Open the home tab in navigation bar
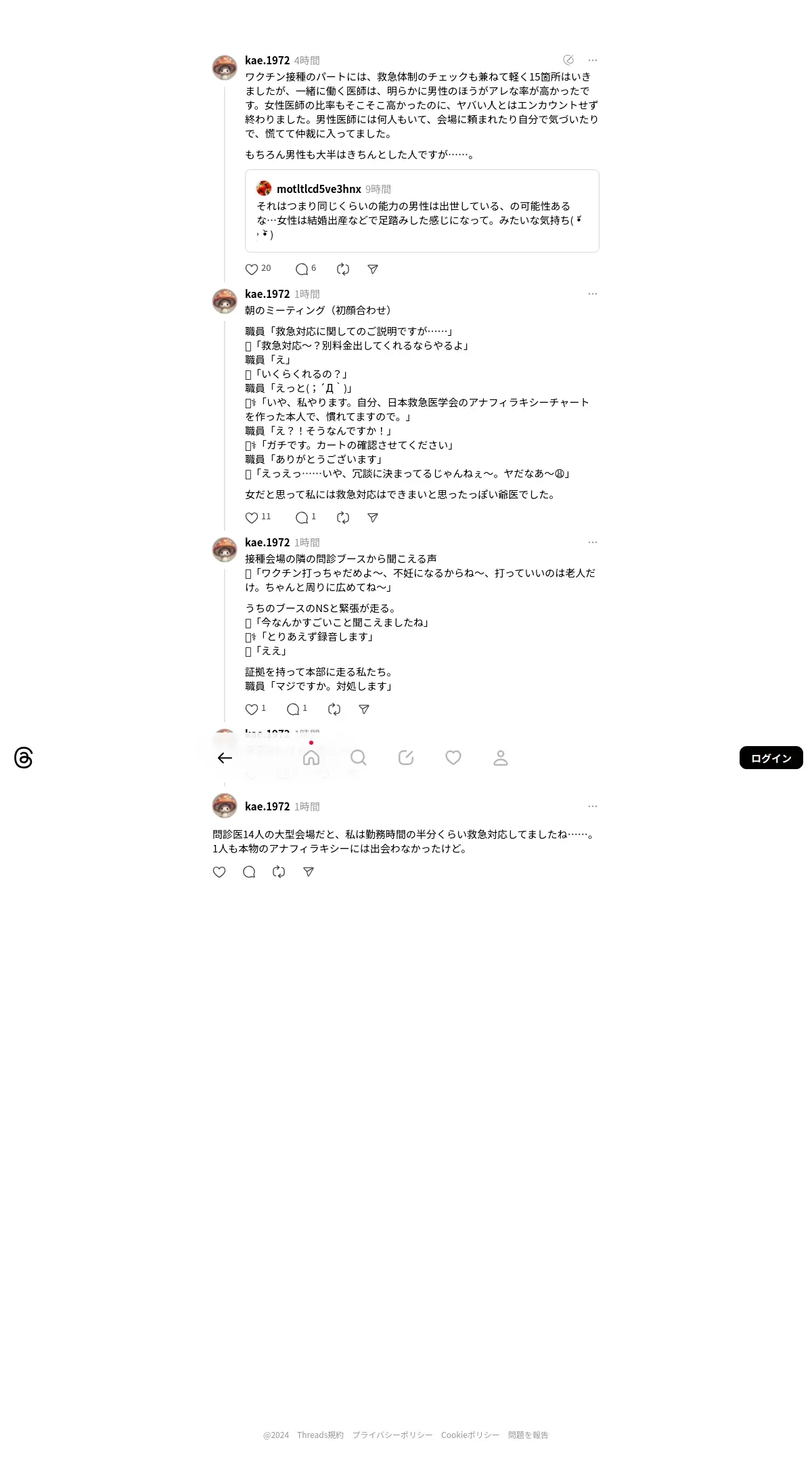812x1457 pixels. (311, 758)
